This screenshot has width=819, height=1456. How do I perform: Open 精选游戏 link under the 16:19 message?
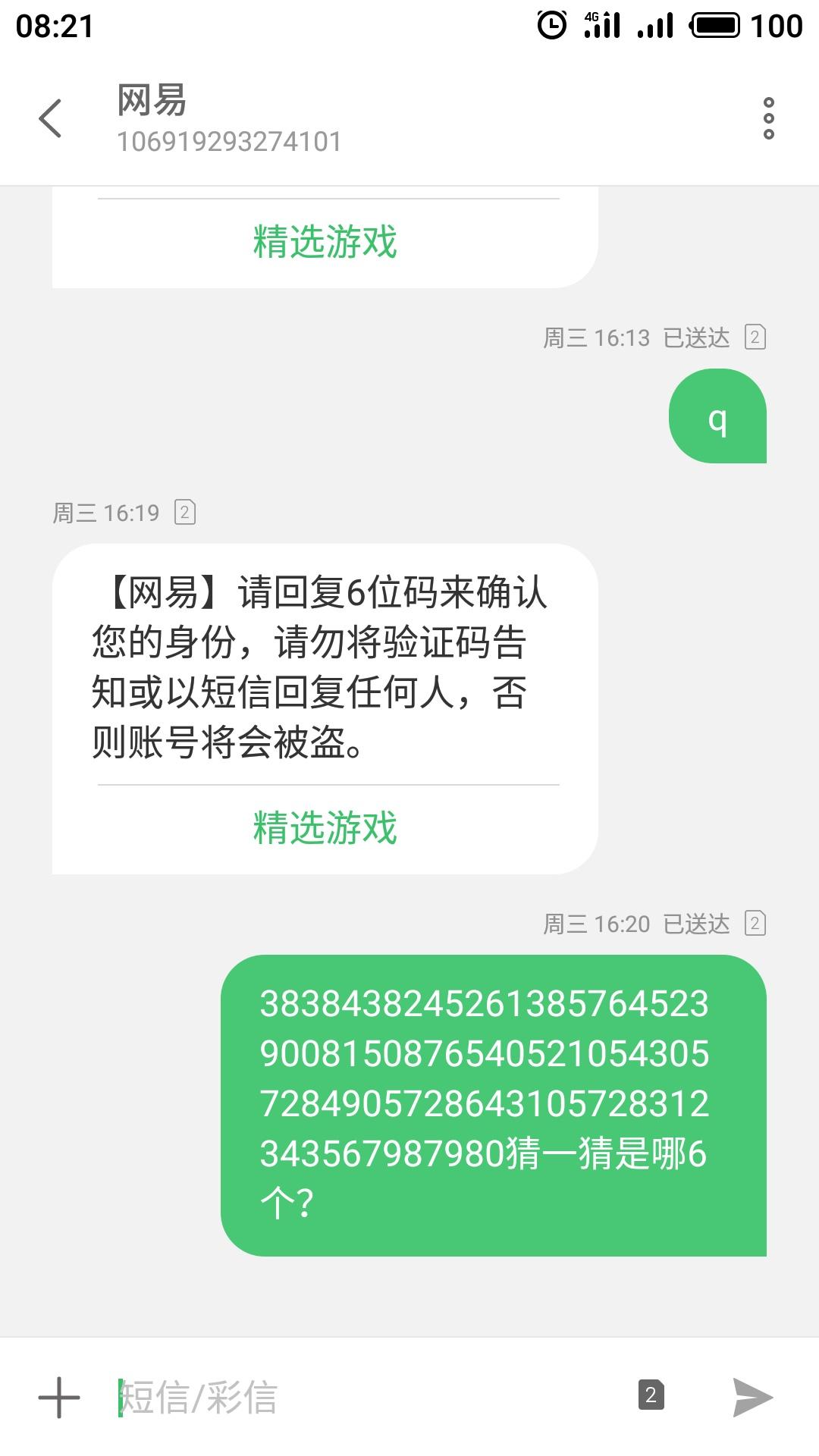[x=325, y=828]
